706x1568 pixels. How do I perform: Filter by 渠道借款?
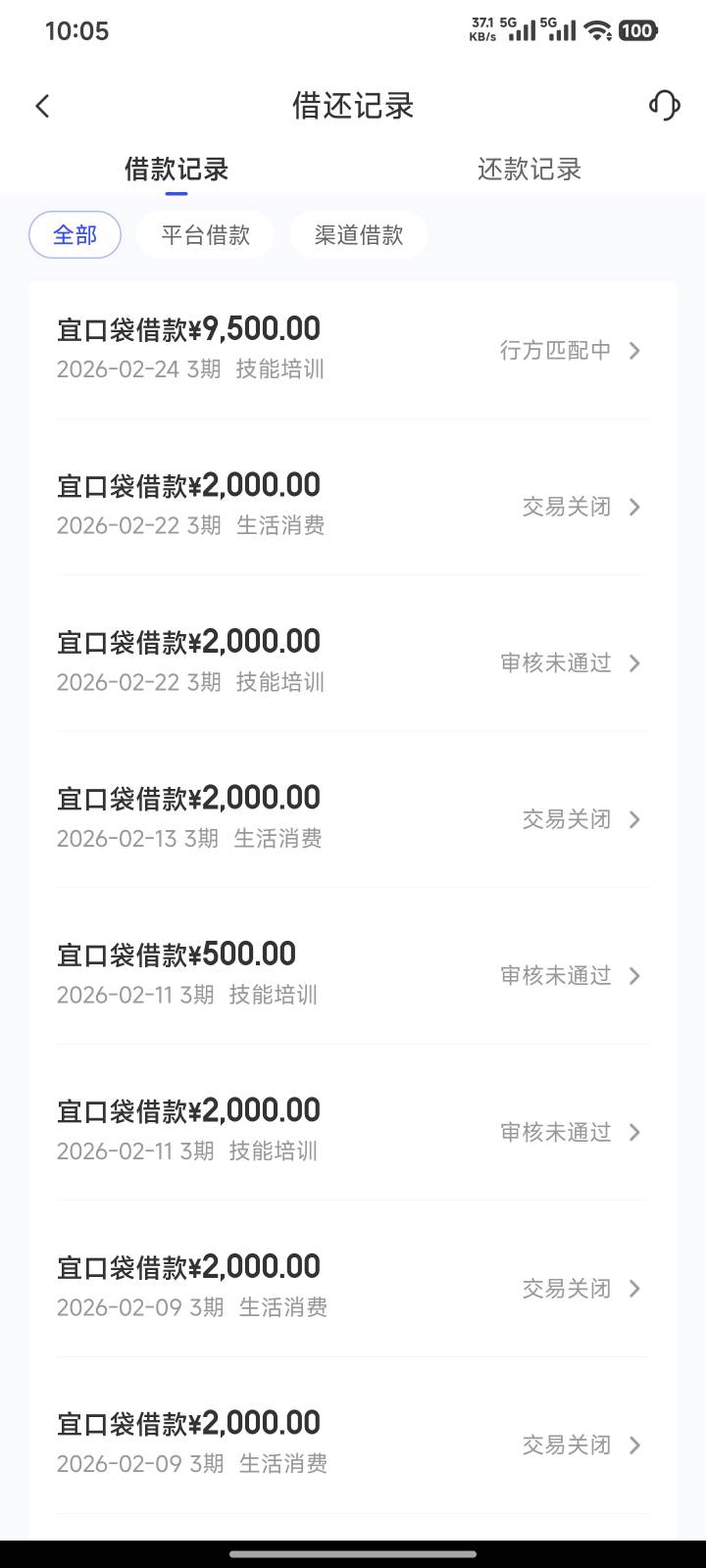pos(359,235)
